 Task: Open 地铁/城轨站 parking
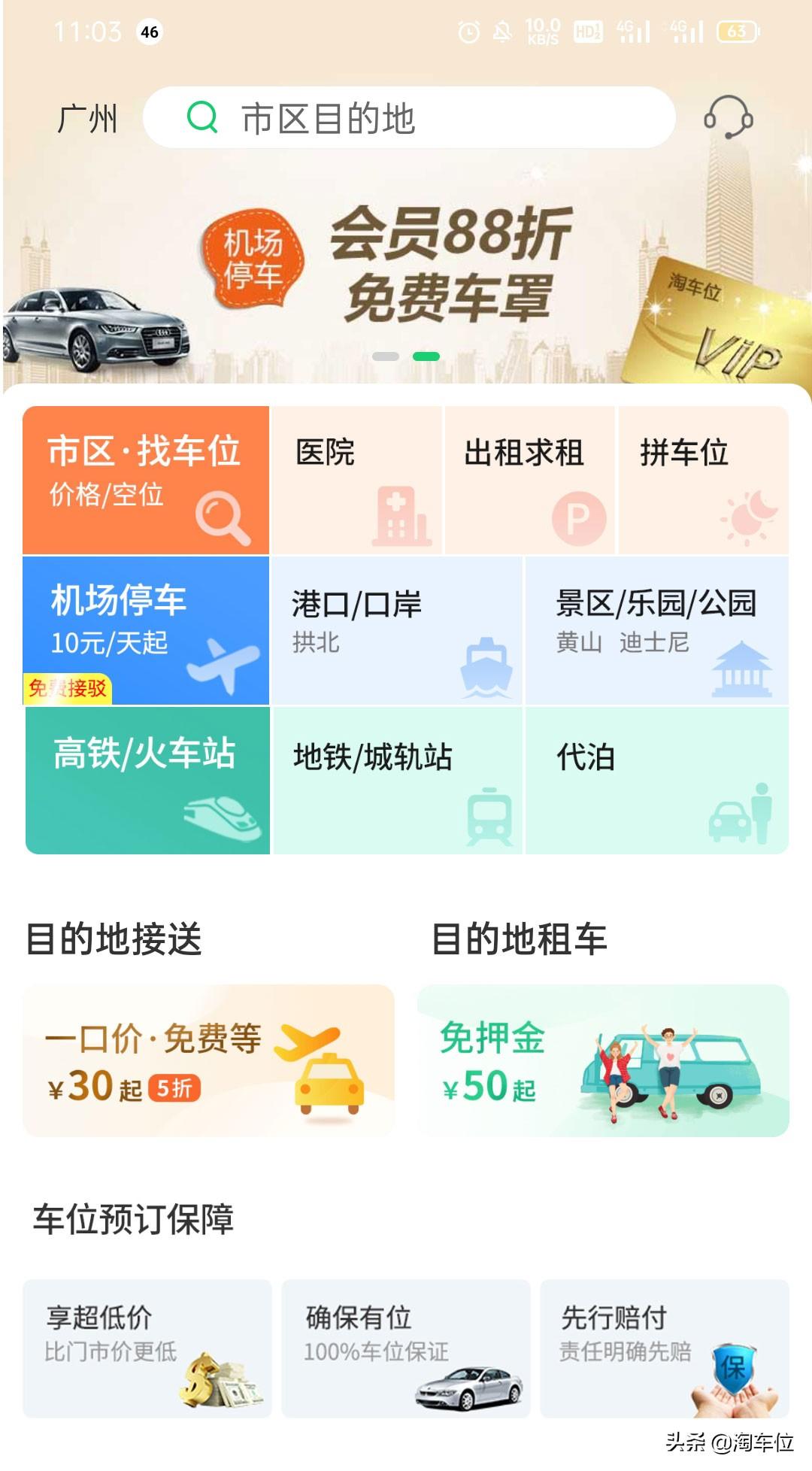click(397, 781)
